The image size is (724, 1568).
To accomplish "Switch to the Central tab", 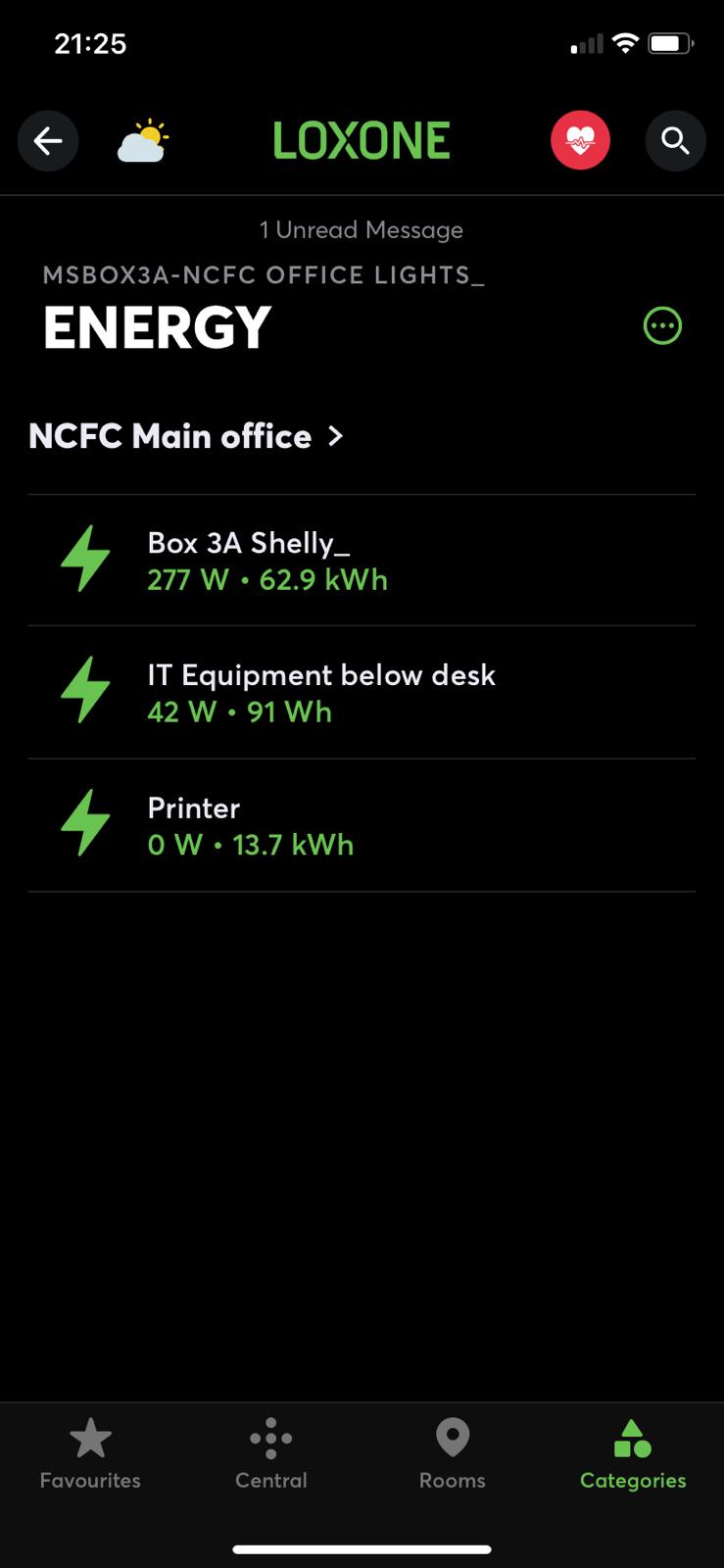I will point(271,1454).
